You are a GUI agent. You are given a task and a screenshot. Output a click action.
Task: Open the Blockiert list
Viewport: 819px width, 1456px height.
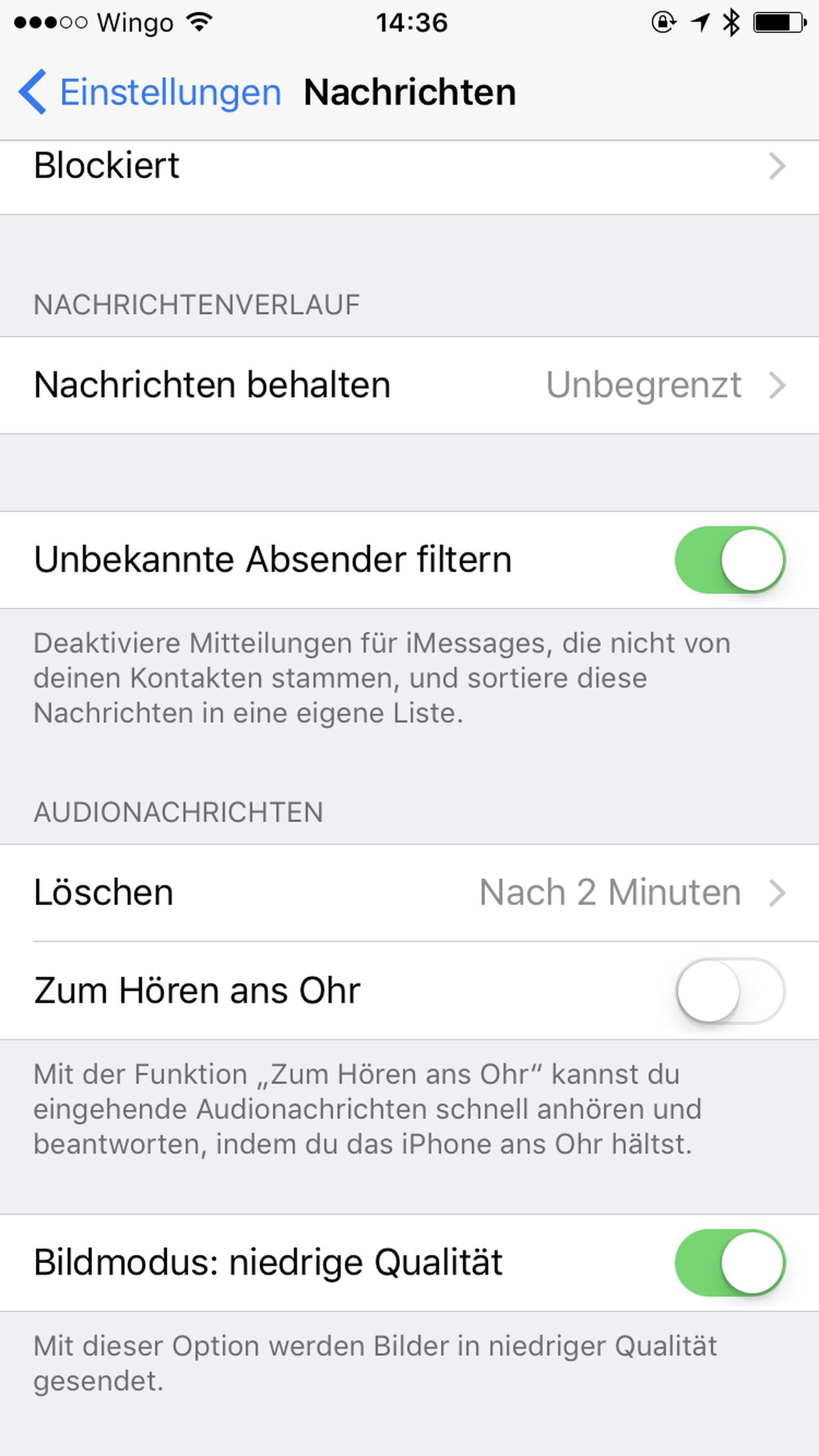tap(409, 166)
